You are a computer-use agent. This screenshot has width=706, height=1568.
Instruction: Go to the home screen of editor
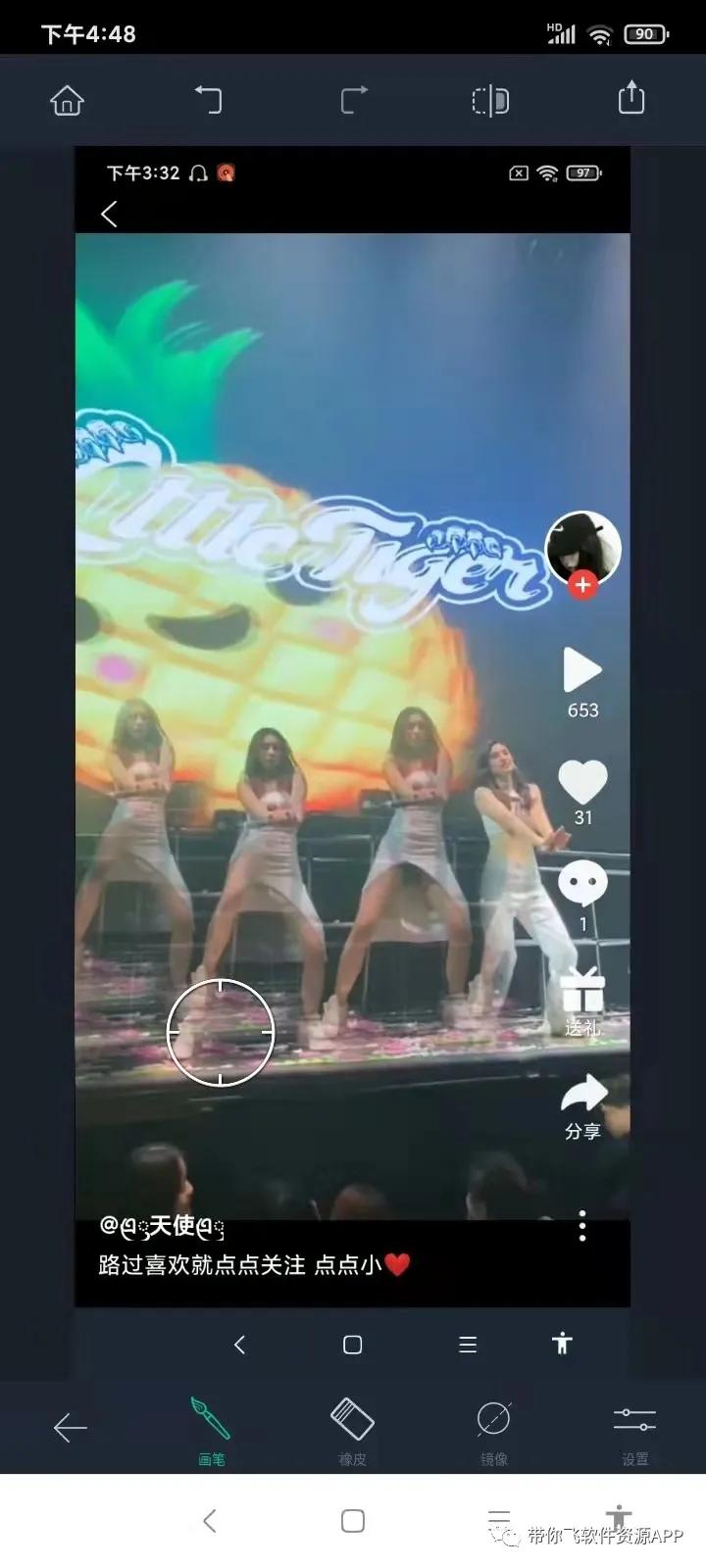pos(67,100)
